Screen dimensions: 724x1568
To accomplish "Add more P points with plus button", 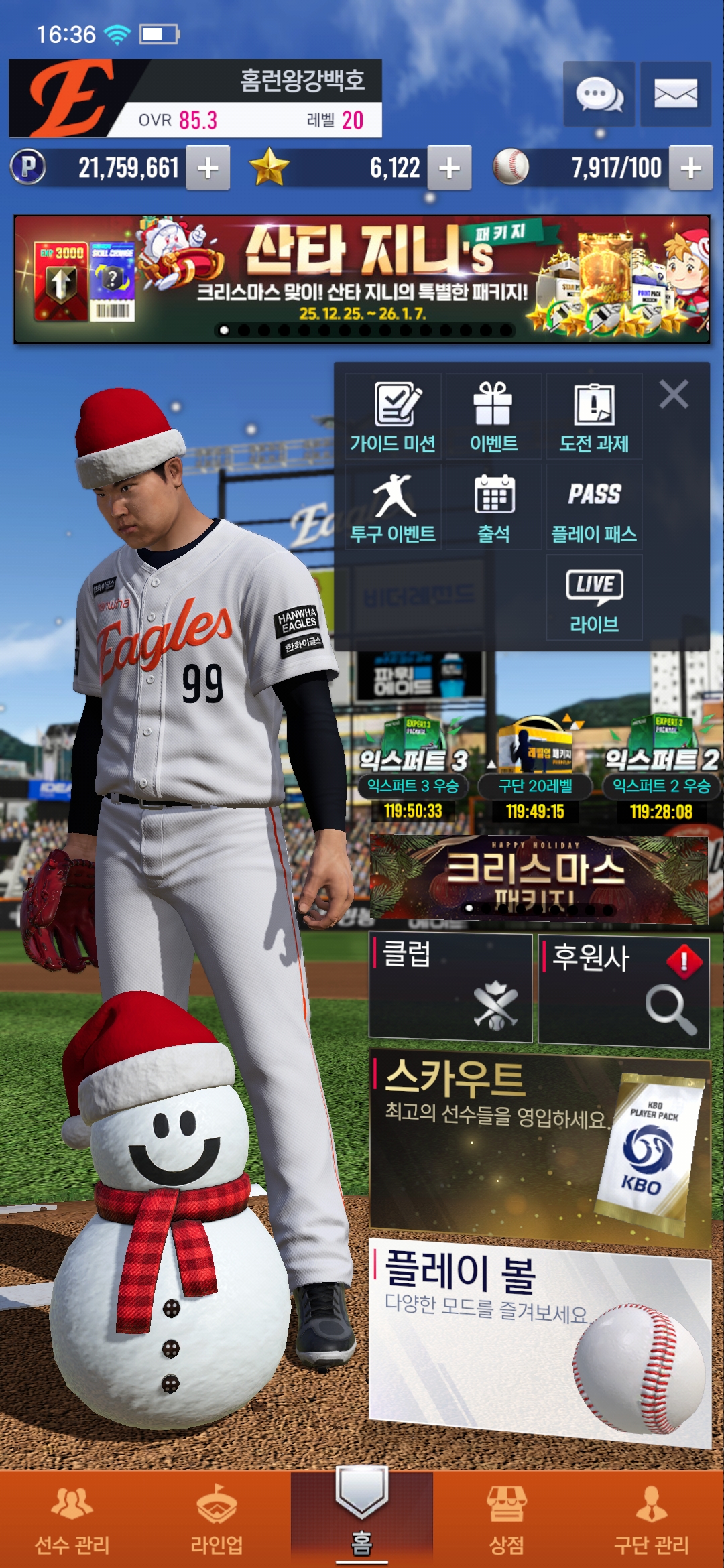I will click(x=208, y=168).
